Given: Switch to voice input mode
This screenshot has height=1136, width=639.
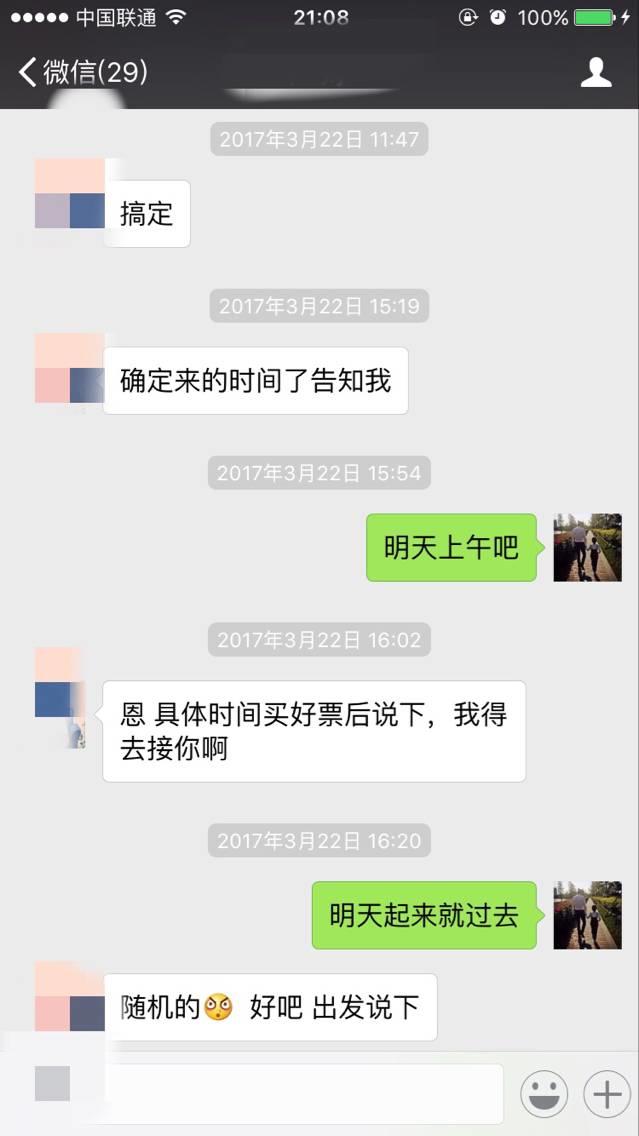Looking at the screenshot, I should point(52,1084).
